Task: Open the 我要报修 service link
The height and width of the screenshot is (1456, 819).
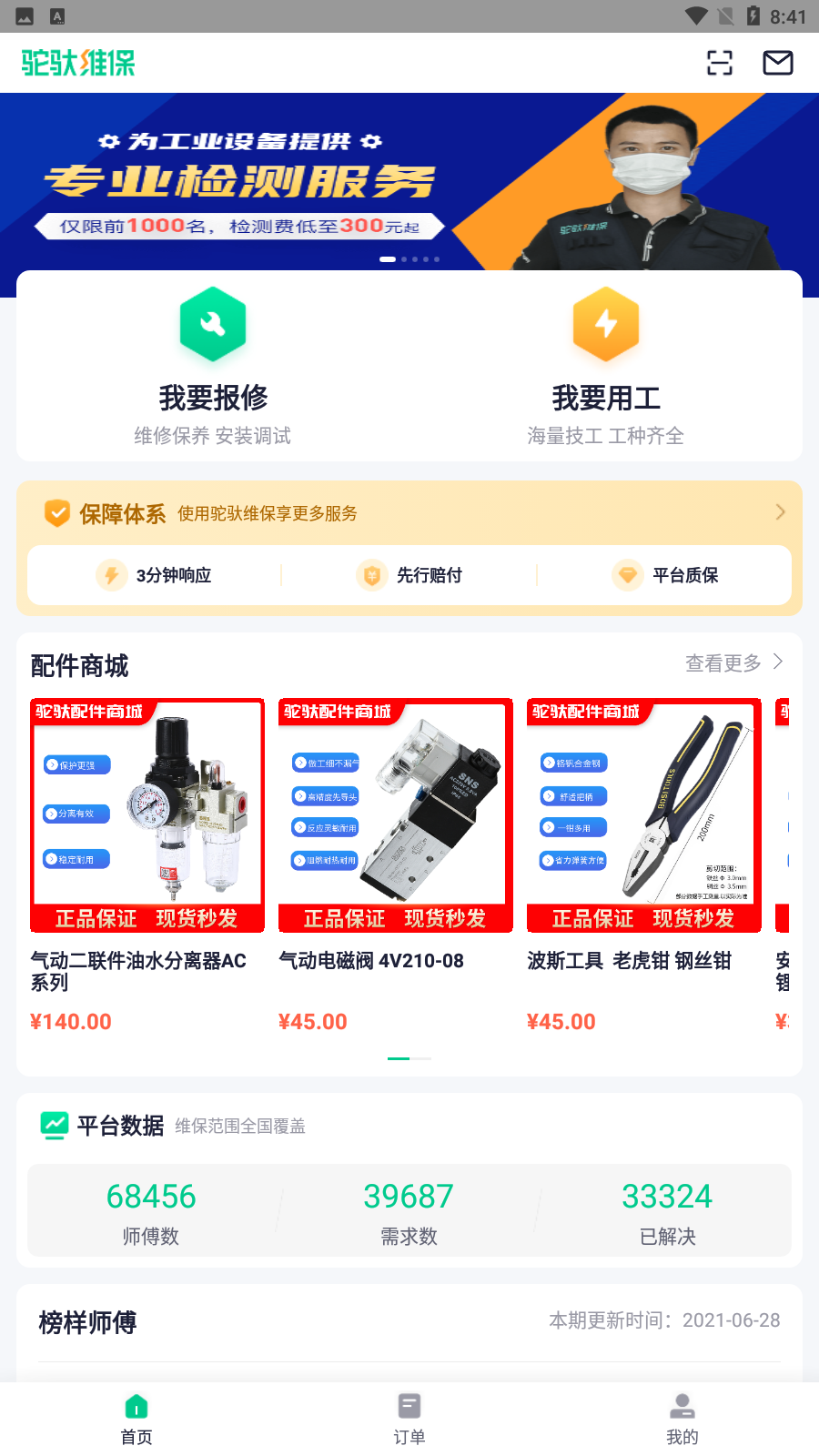Action: pyautogui.click(x=213, y=398)
